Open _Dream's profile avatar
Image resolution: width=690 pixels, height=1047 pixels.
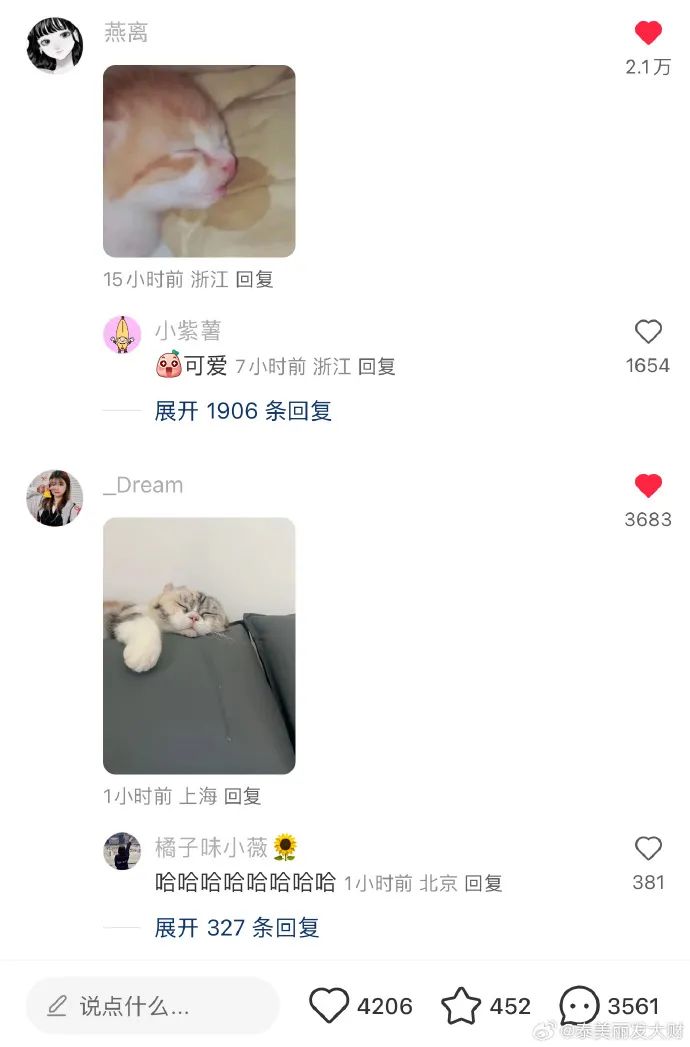point(55,497)
